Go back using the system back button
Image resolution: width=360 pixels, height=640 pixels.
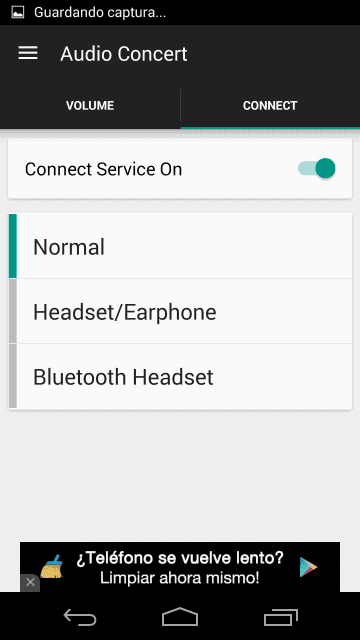(x=80, y=617)
